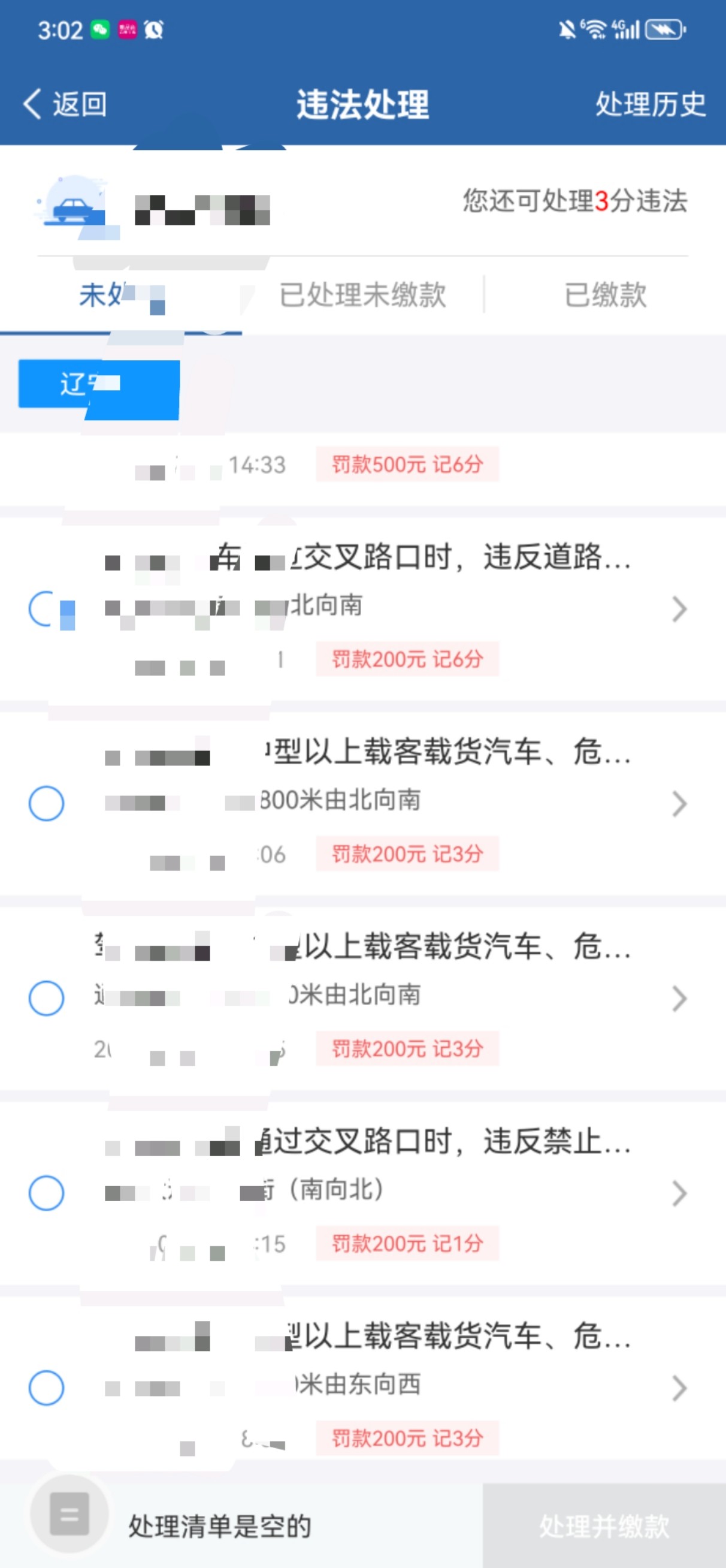Screen dimensions: 726x1568
Task: Switch to the 已处理未缴款 tab
Action: (362, 295)
